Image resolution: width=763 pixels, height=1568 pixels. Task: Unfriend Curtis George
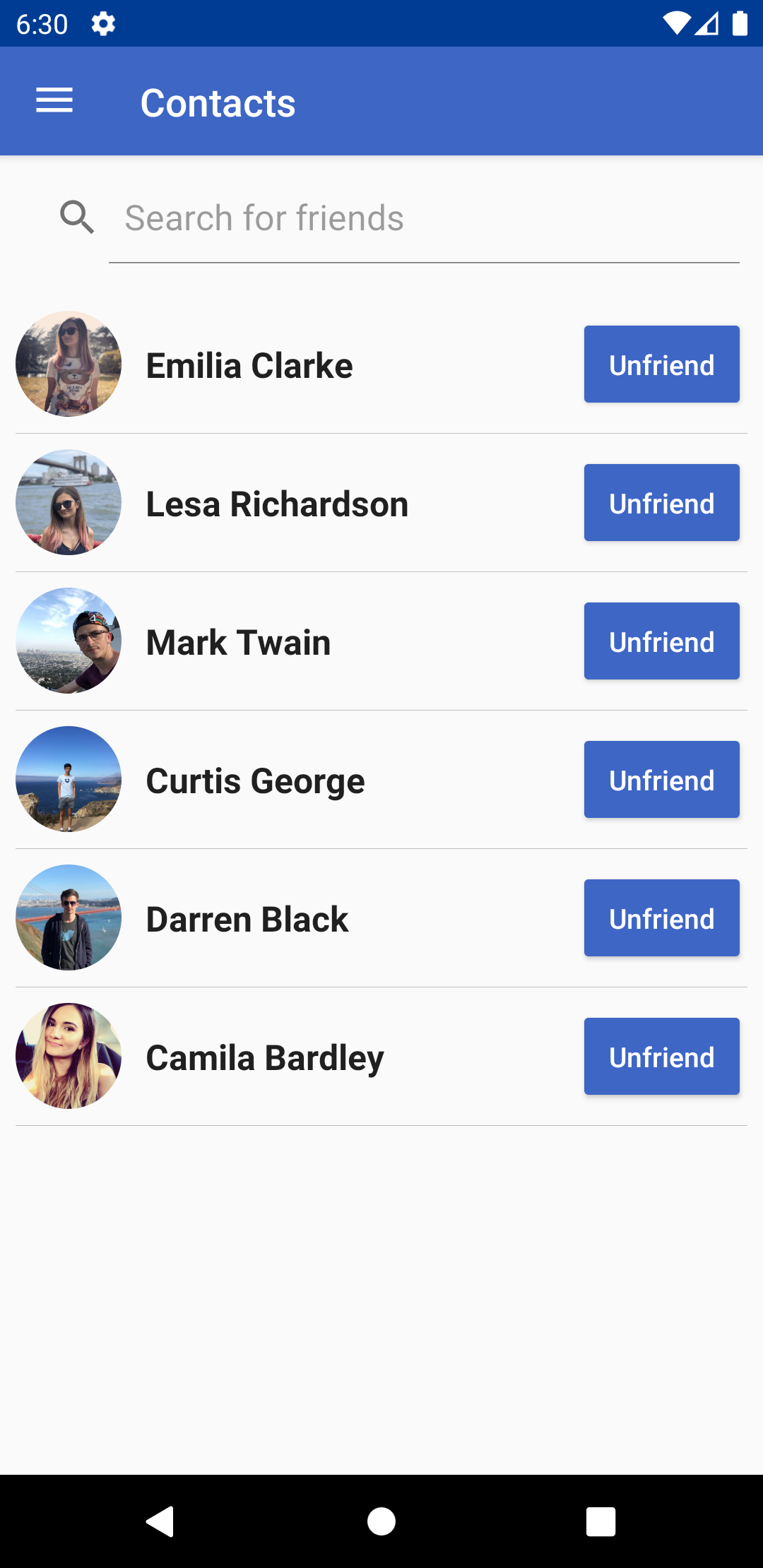point(661,779)
